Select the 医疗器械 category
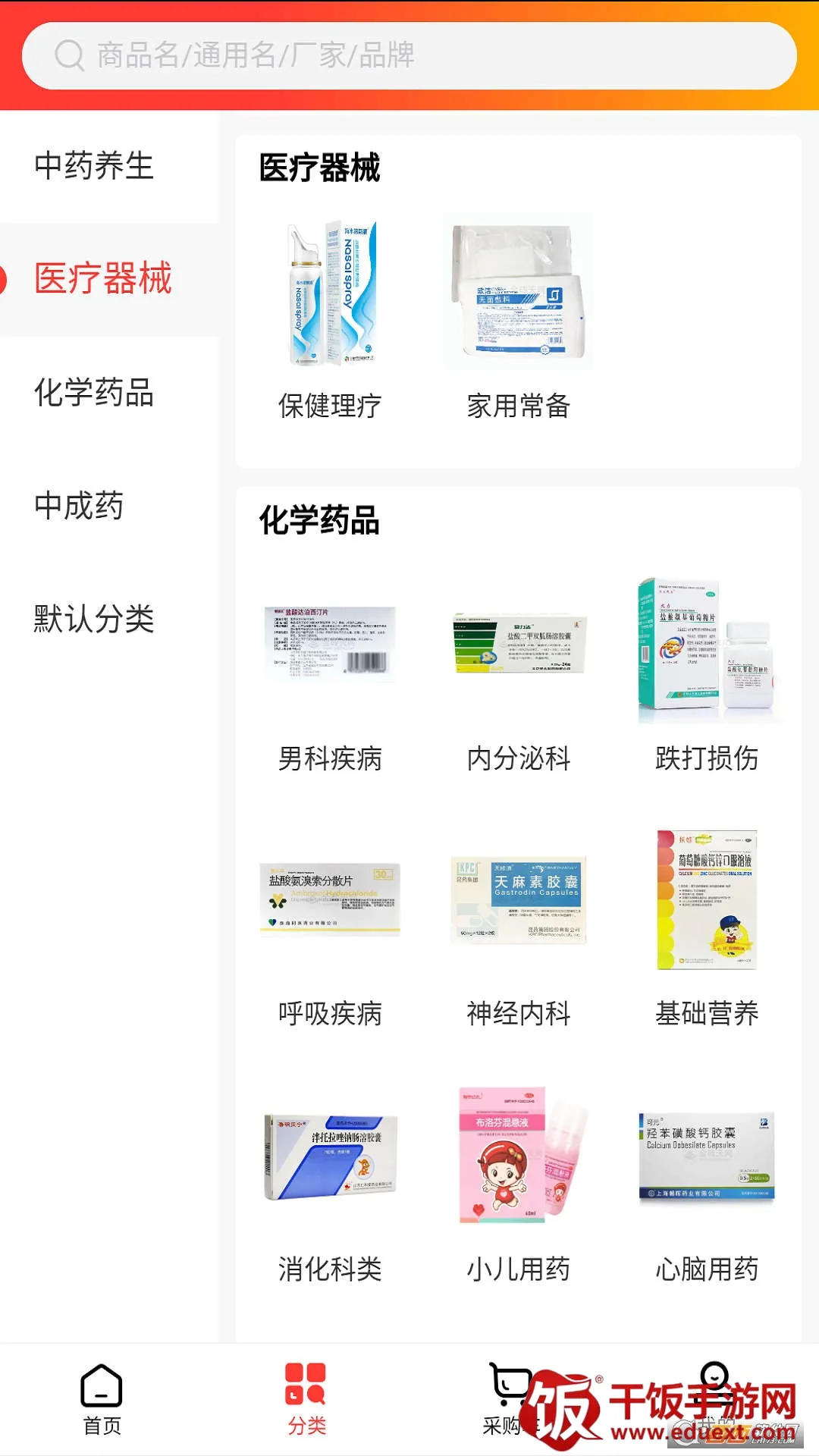This screenshot has width=819, height=1456. pos(103,278)
